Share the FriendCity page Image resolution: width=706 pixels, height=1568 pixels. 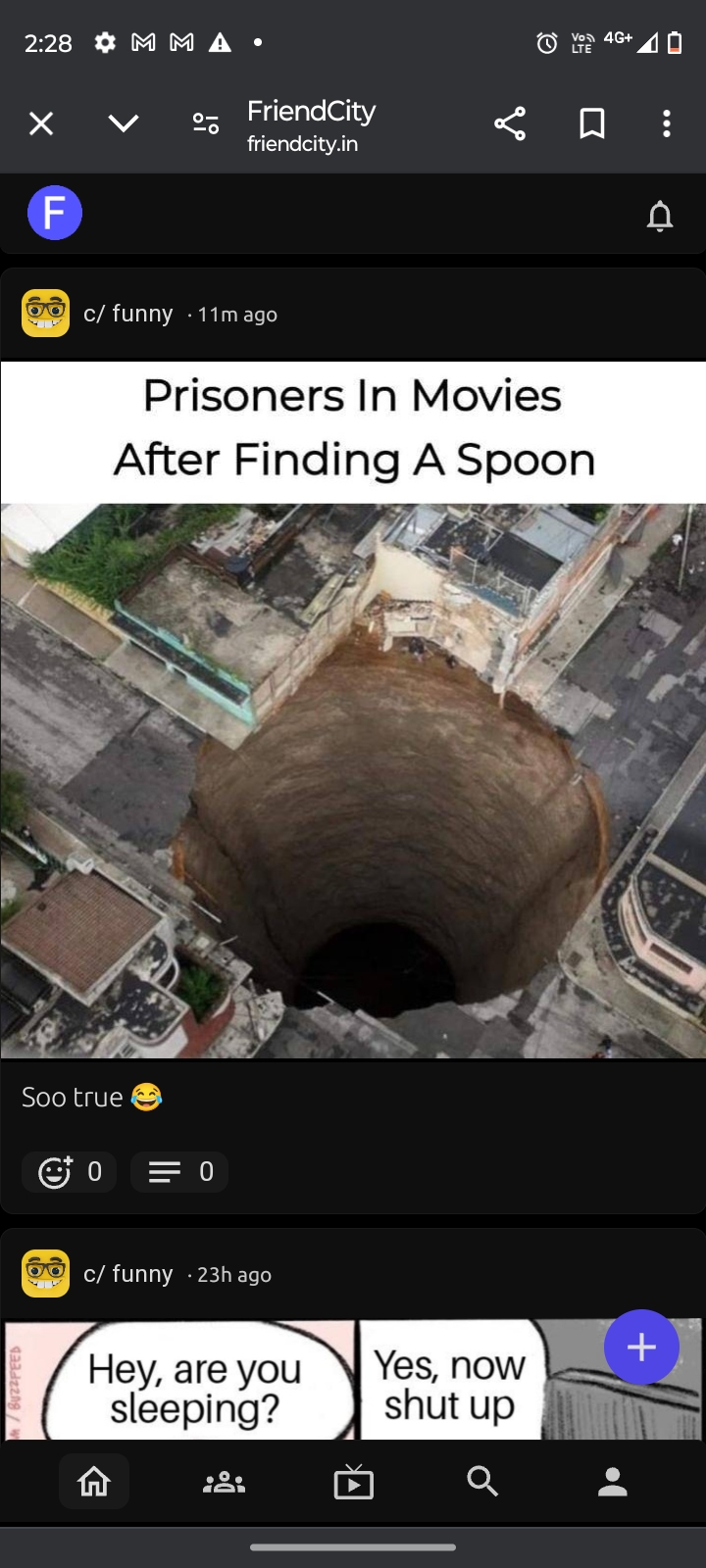pyautogui.click(x=510, y=123)
